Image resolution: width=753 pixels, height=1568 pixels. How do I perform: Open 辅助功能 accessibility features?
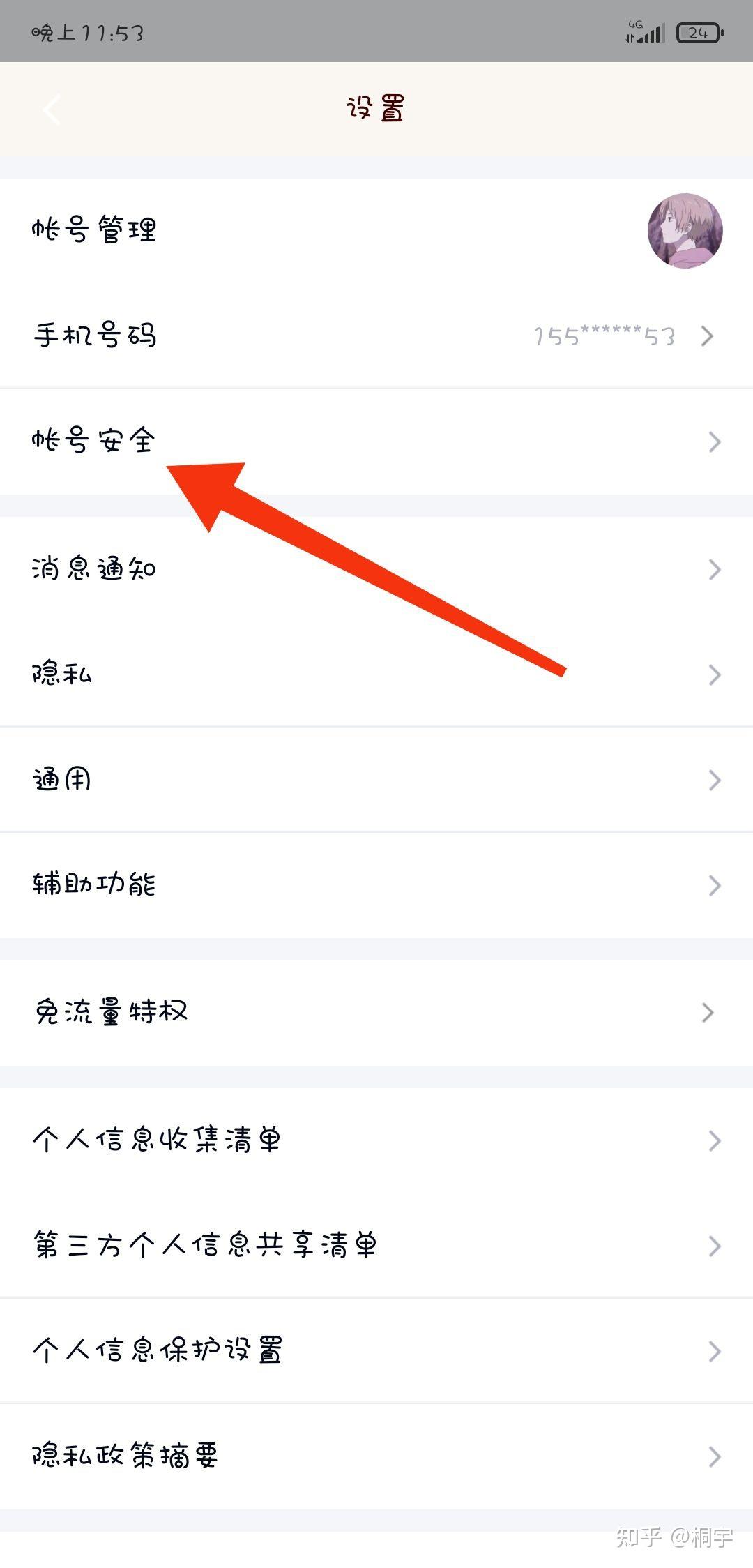[376, 885]
